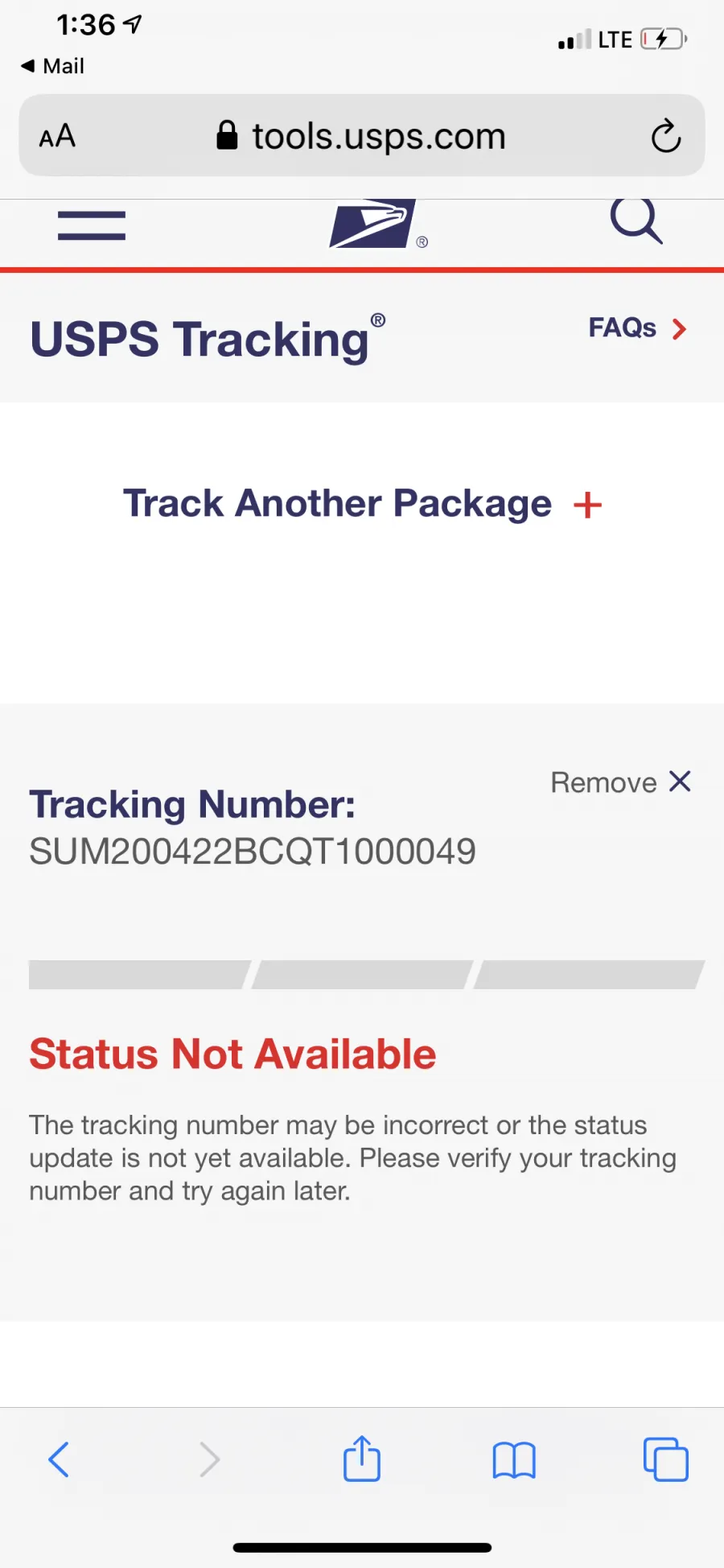Reload the page in Safari
Screen dimensions: 724x1568
coord(666,136)
